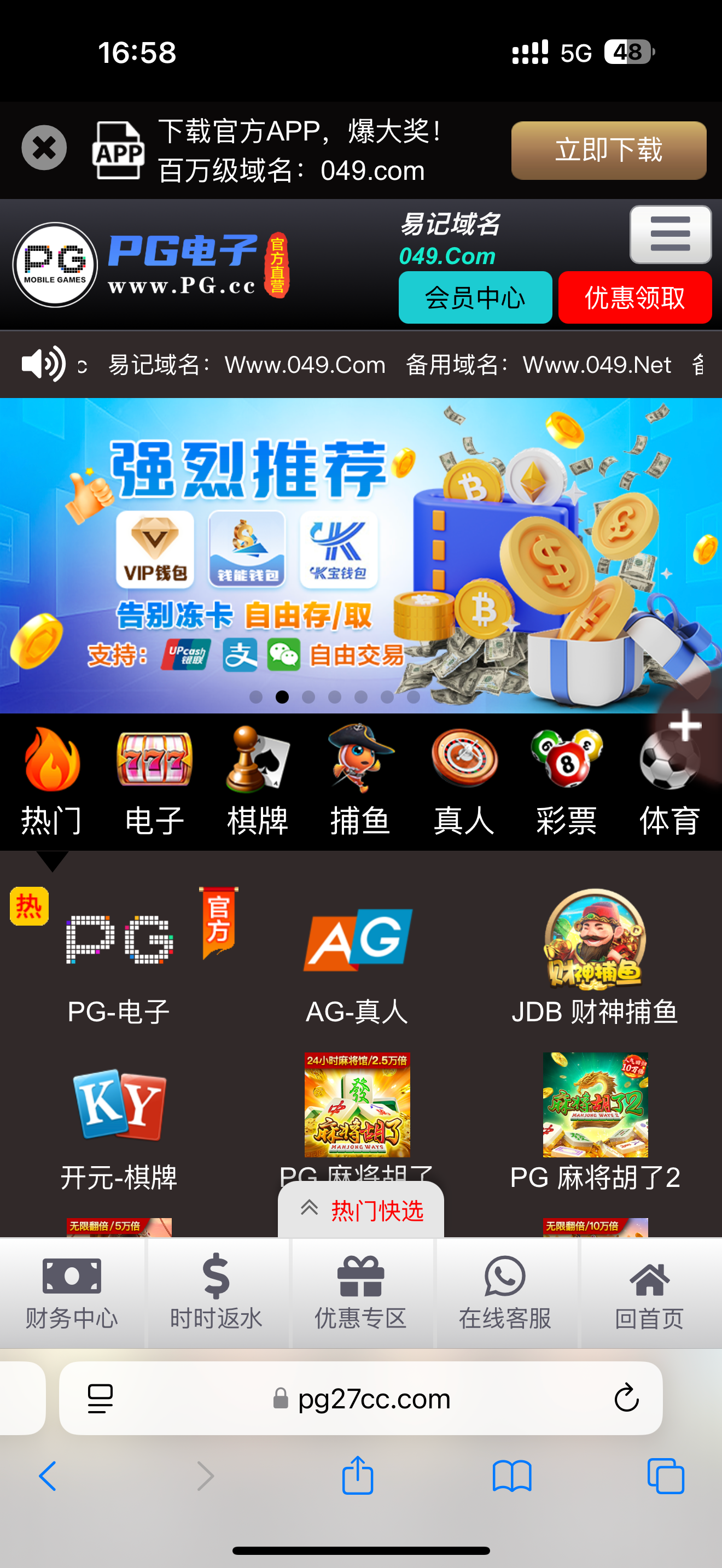Reload the page in Safari
This screenshot has height=1568, width=722.
pyautogui.click(x=626, y=1398)
